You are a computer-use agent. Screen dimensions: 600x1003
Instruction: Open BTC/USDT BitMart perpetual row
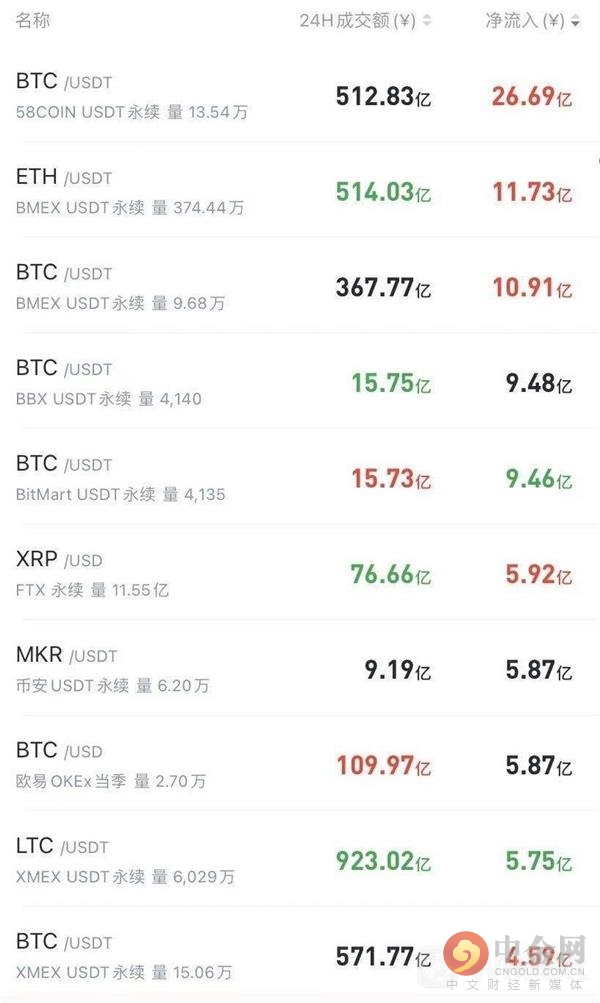(x=300, y=477)
